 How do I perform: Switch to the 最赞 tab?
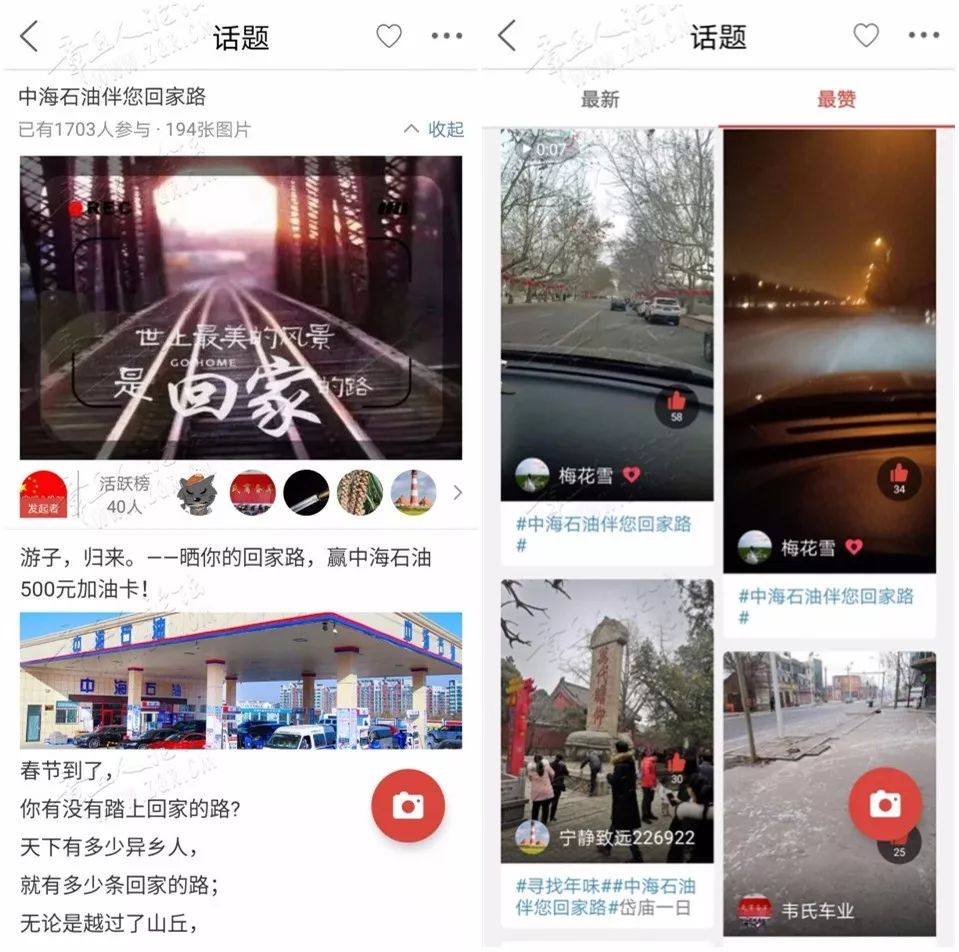(836, 99)
